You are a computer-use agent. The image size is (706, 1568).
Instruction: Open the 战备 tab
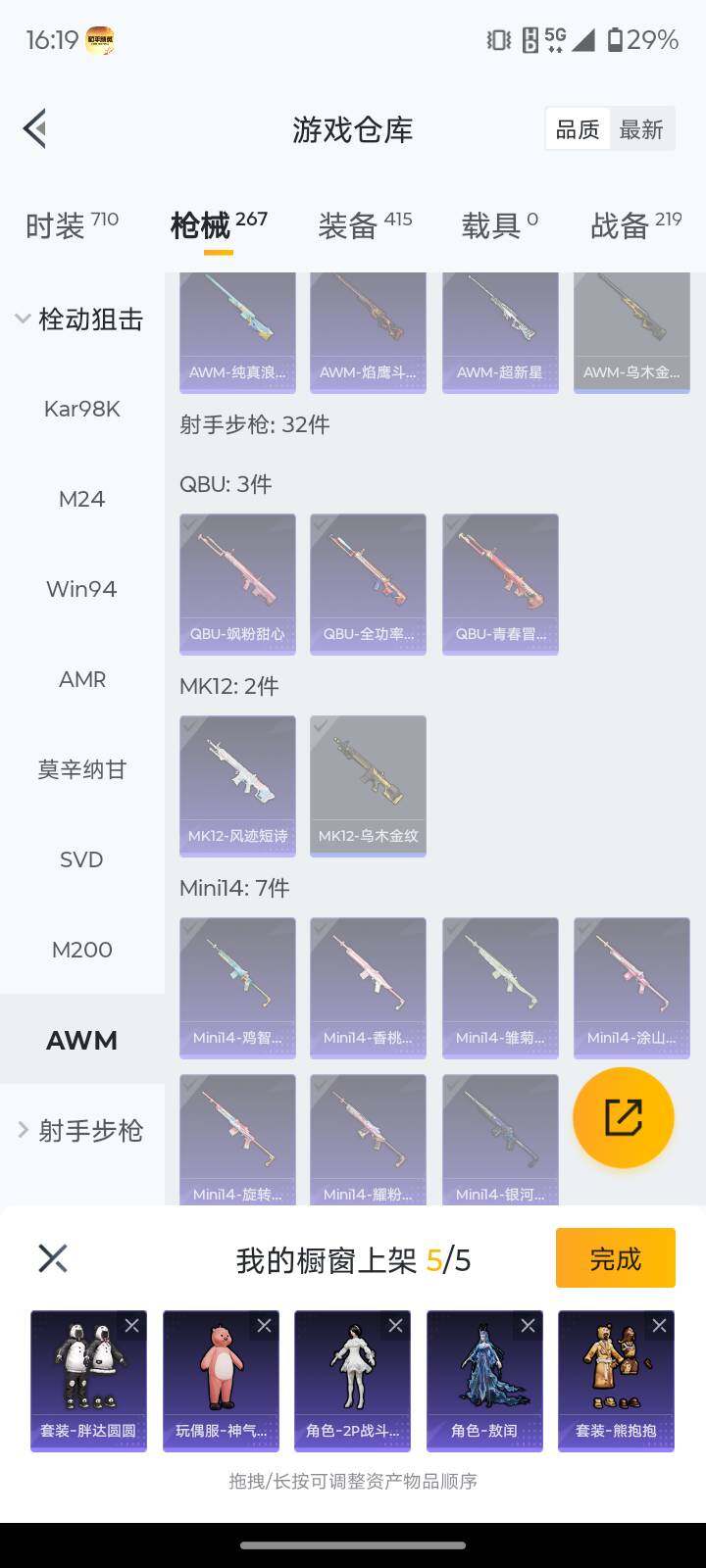(635, 225)
